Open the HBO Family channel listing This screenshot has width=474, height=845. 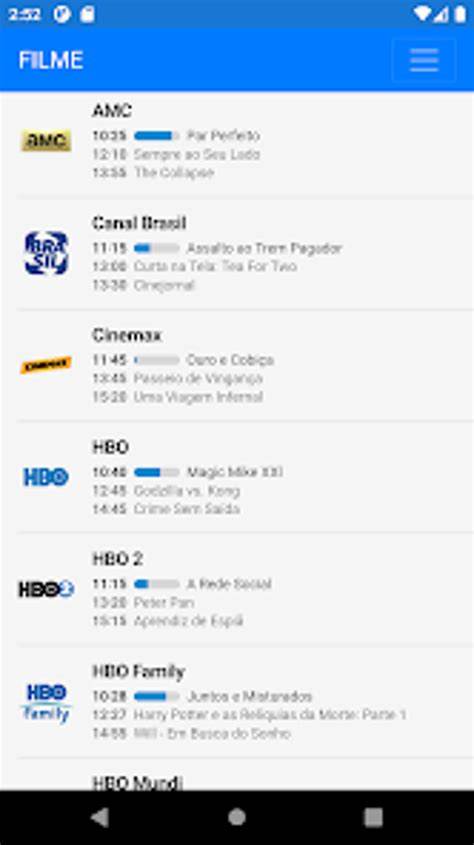pos(237,701)
